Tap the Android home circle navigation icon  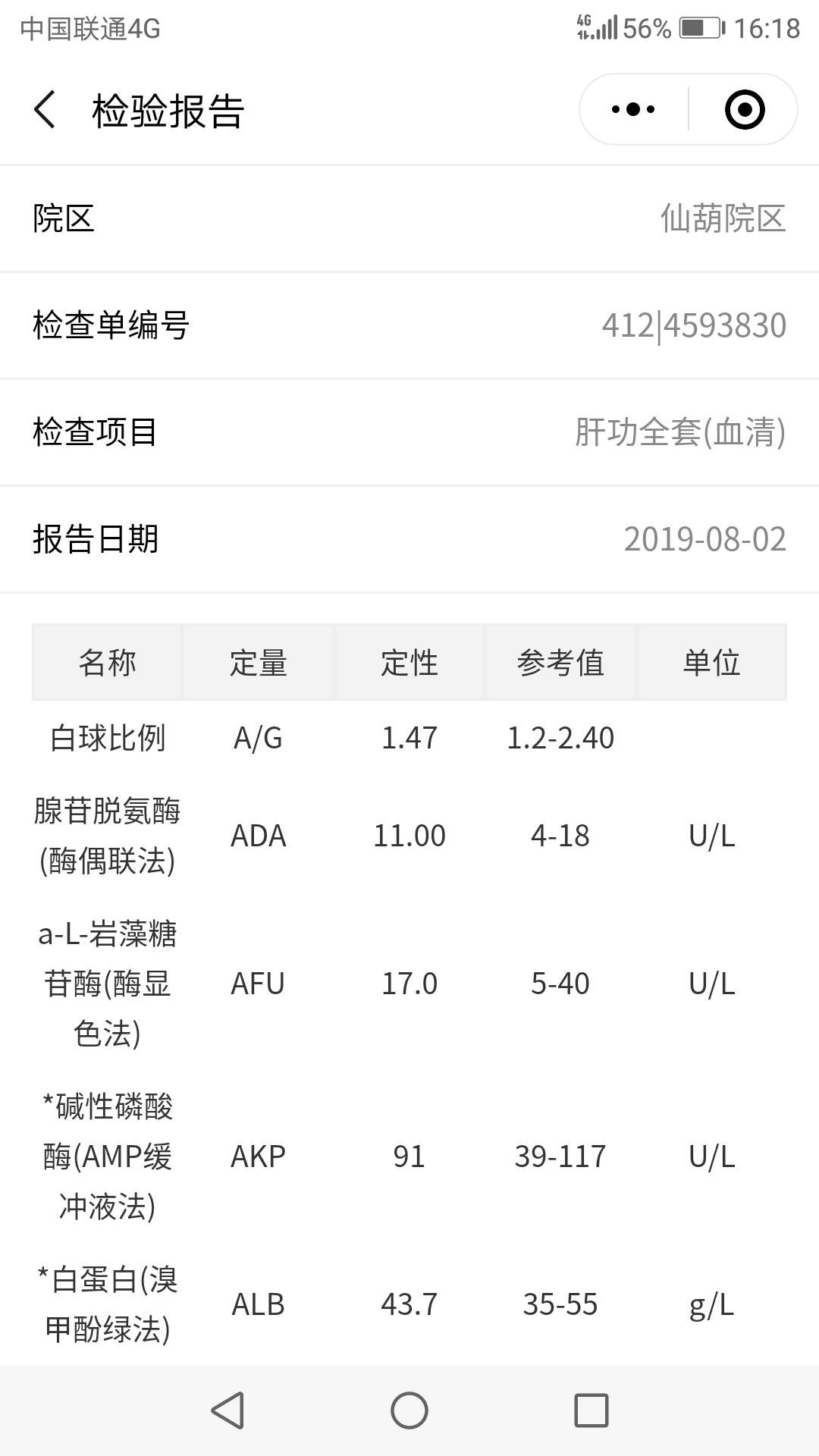409,1409
